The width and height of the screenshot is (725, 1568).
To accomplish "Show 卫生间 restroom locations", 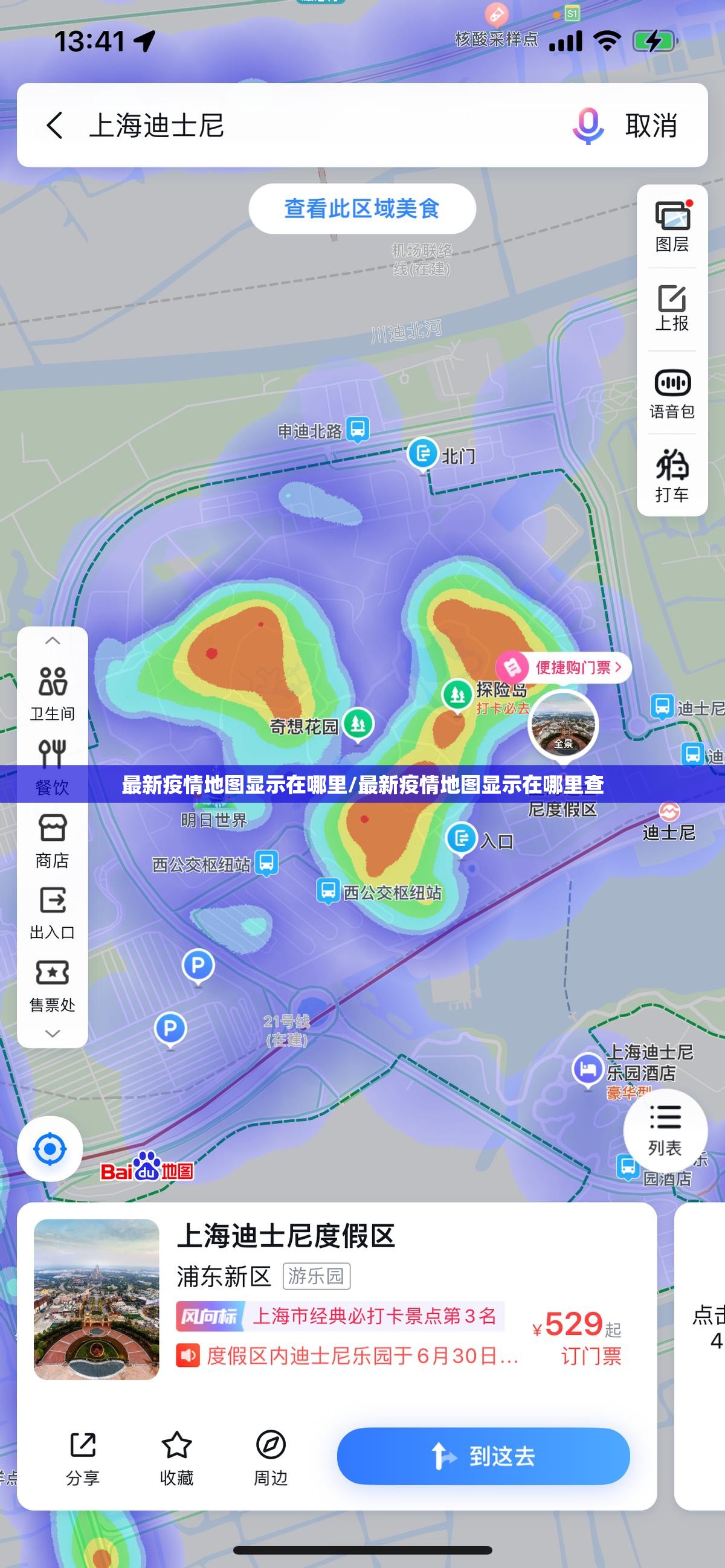I will click(53, 693).
